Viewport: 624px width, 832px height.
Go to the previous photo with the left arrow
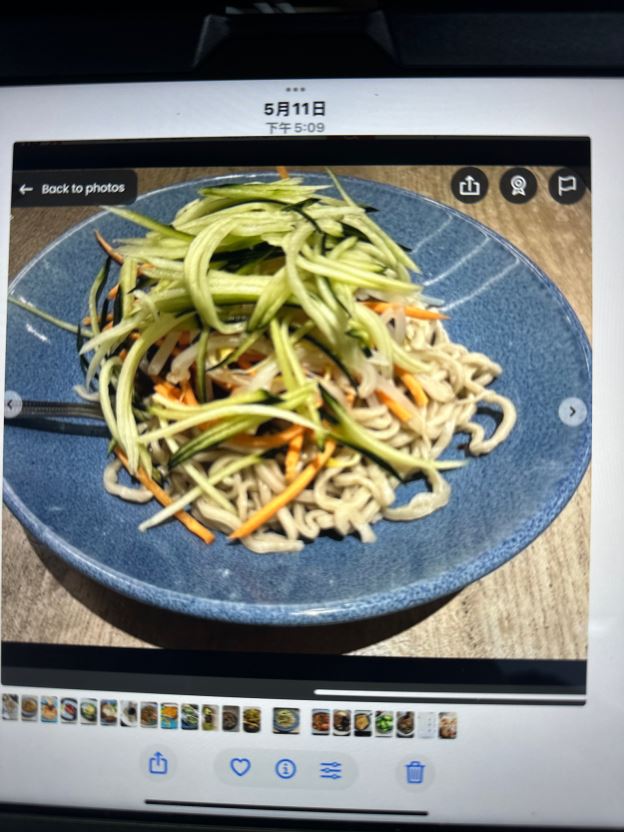pyautogui.click(x=13, y=405)
